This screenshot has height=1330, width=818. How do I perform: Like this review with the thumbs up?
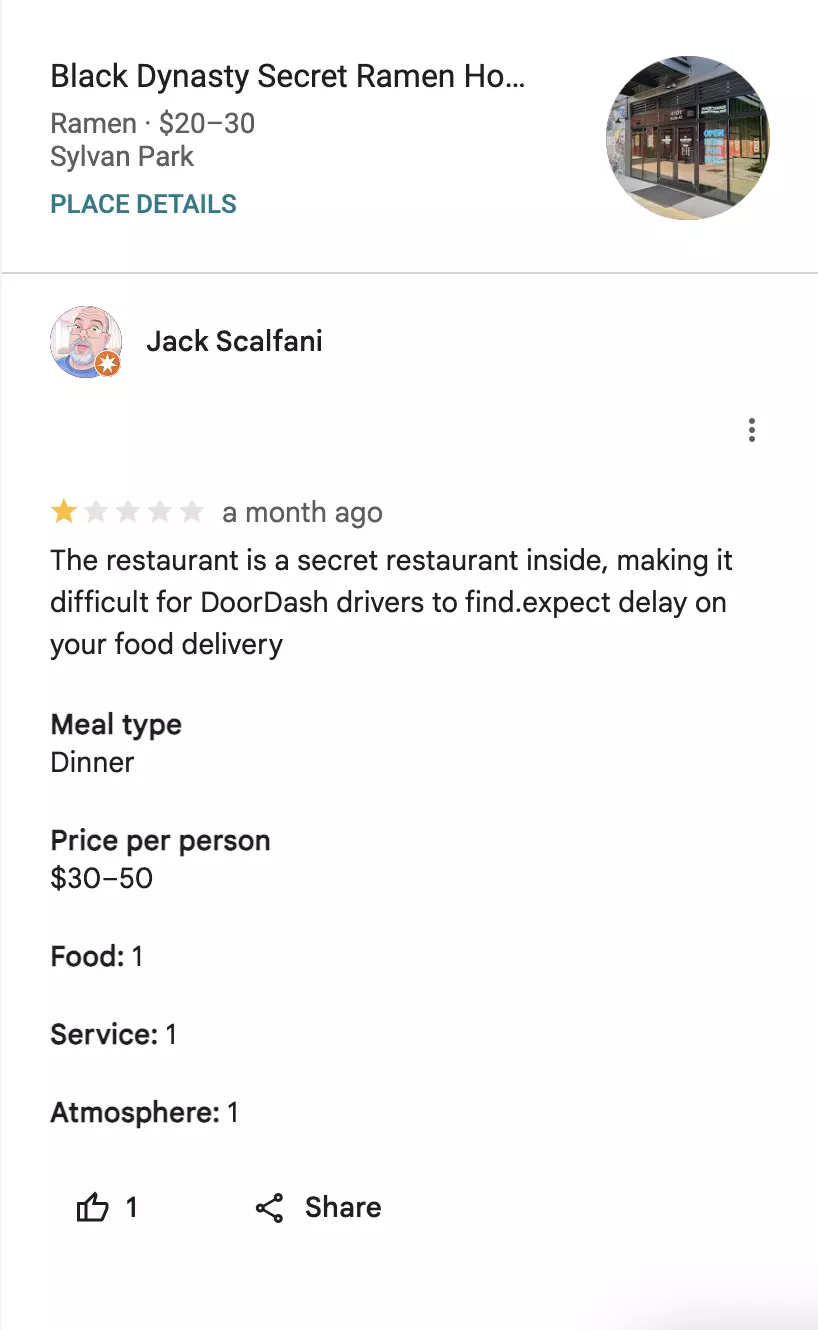point(105,1207)
